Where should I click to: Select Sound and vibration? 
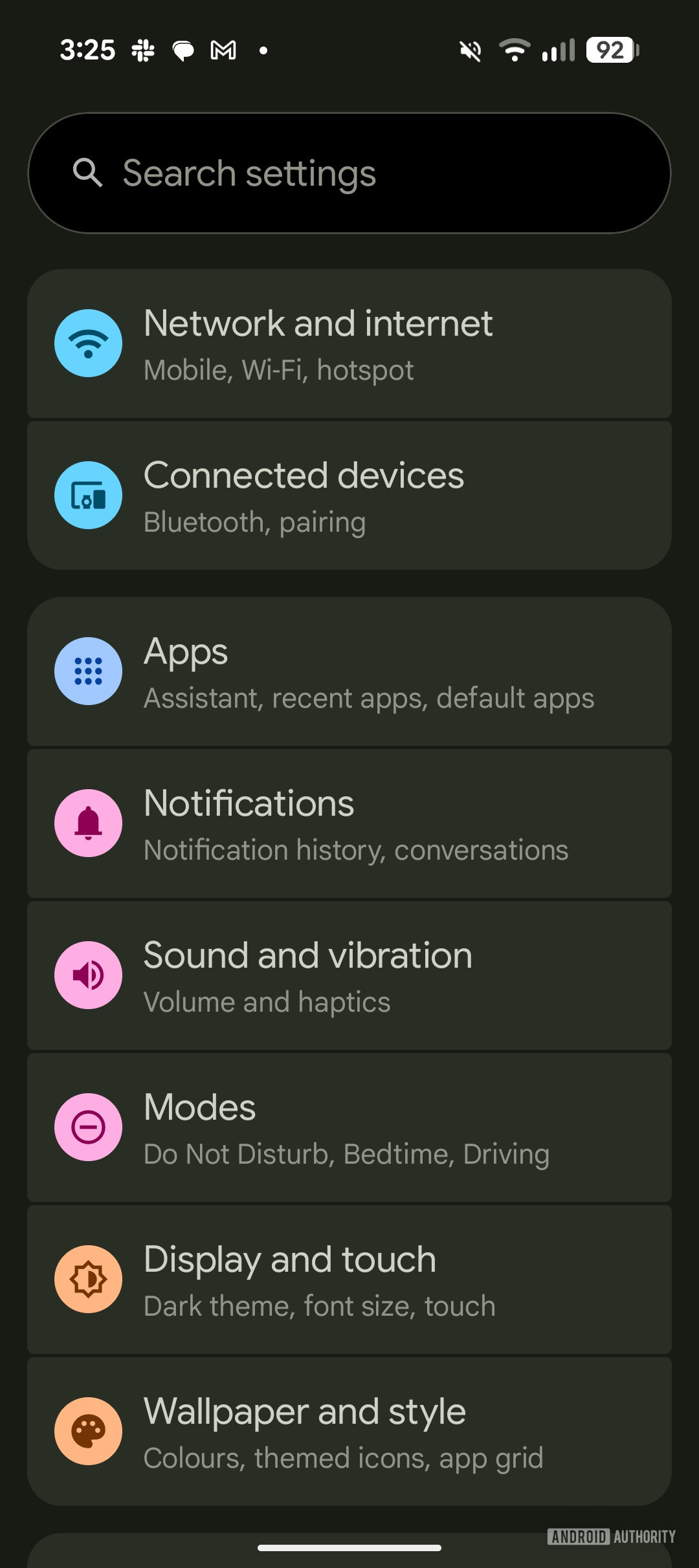coord(349,976)
